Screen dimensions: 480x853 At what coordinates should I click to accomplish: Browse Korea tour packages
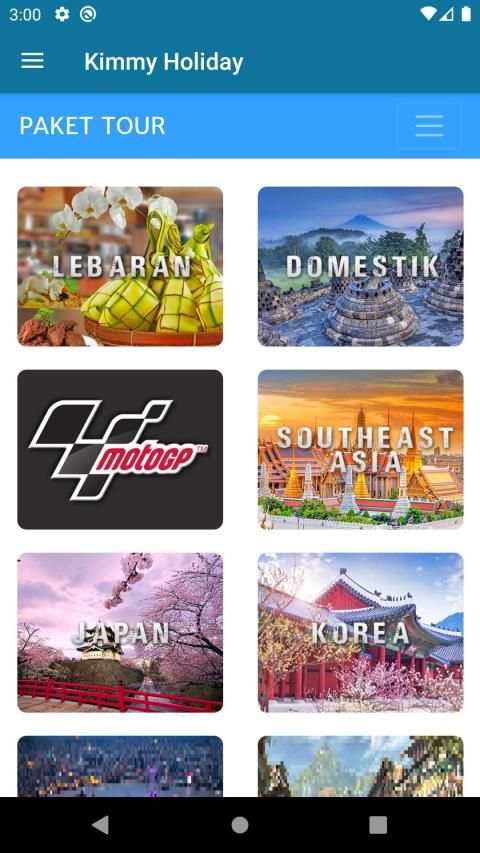(x=361, y=633)
